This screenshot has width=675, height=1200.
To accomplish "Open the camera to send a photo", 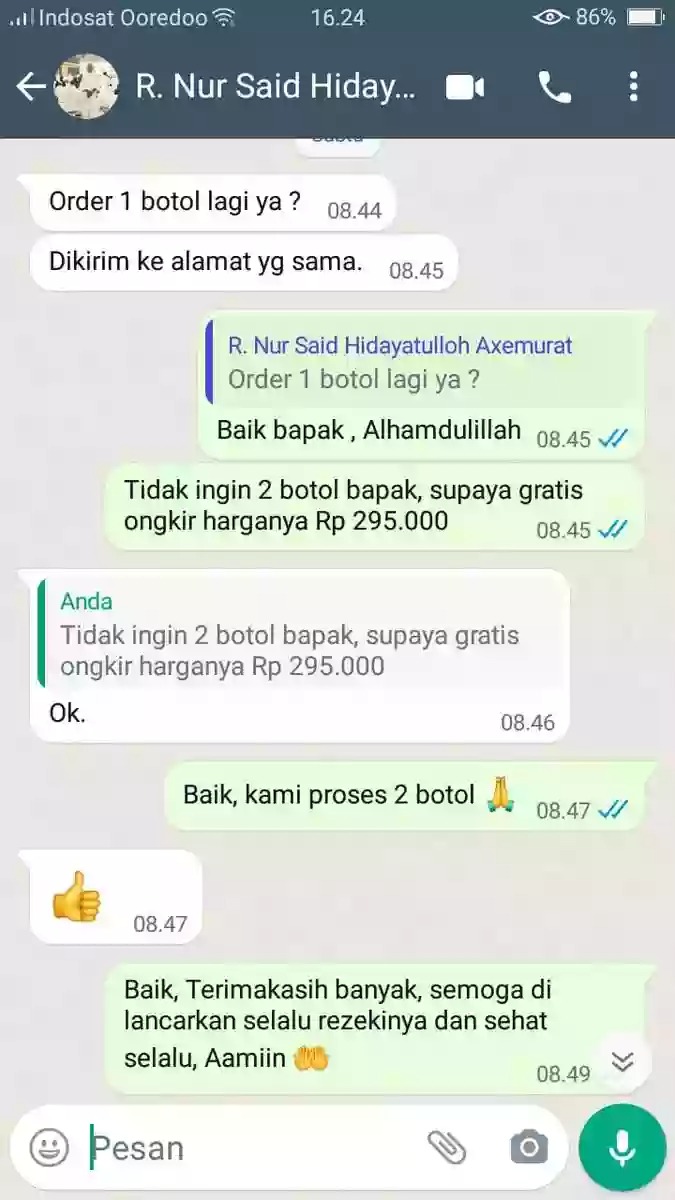I will click(528, 1146).
